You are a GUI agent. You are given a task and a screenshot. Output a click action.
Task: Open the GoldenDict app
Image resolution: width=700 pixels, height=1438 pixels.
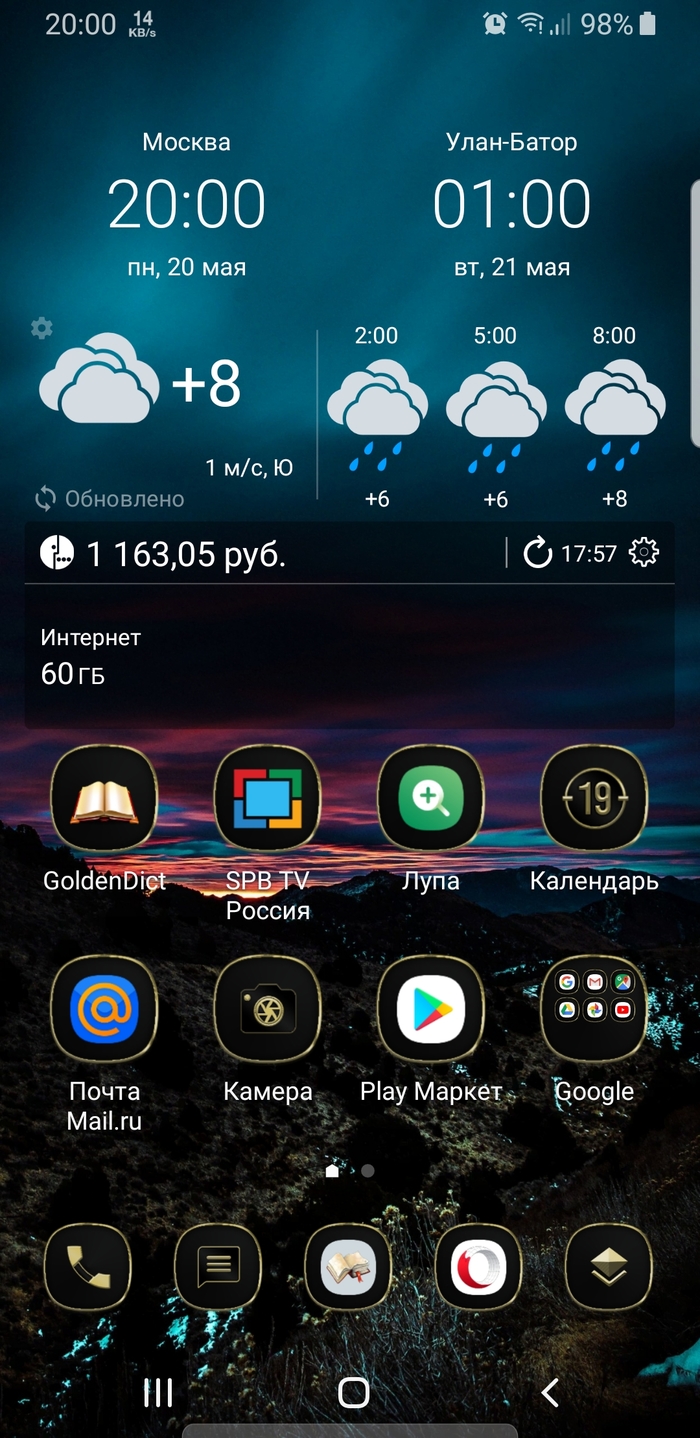point(104,798)
